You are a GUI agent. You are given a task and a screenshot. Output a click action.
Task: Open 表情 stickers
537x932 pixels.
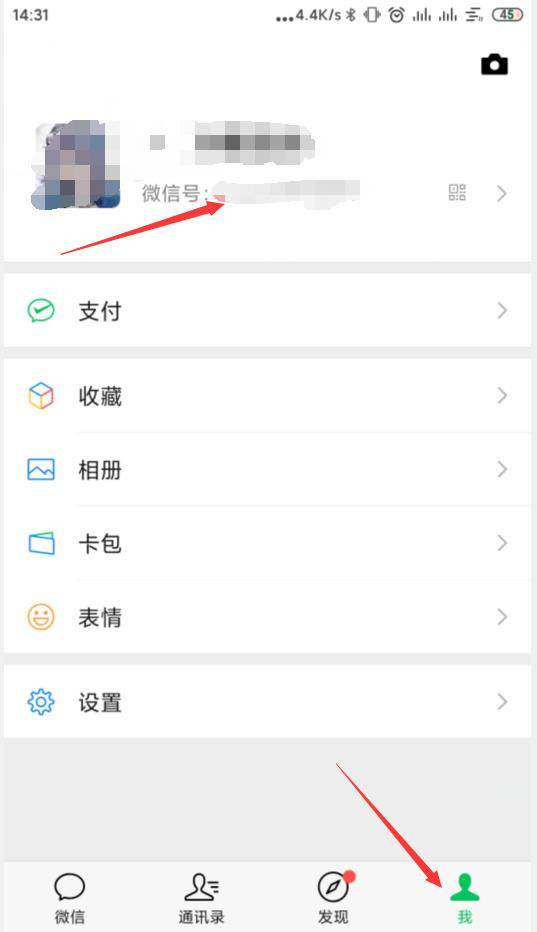(268, 617)
